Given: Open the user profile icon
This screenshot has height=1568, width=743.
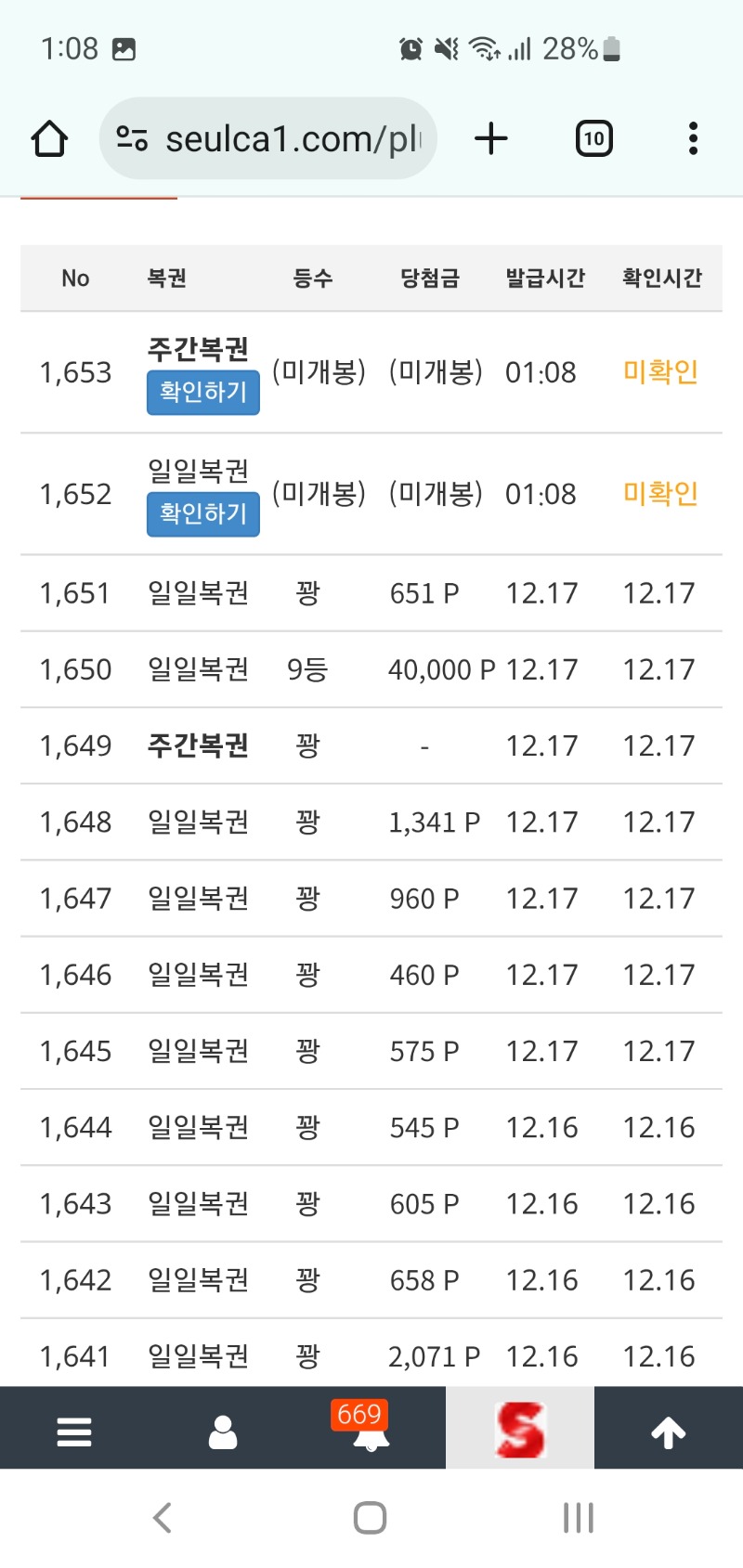Looking at the screenshot, I should (223, 1431).
